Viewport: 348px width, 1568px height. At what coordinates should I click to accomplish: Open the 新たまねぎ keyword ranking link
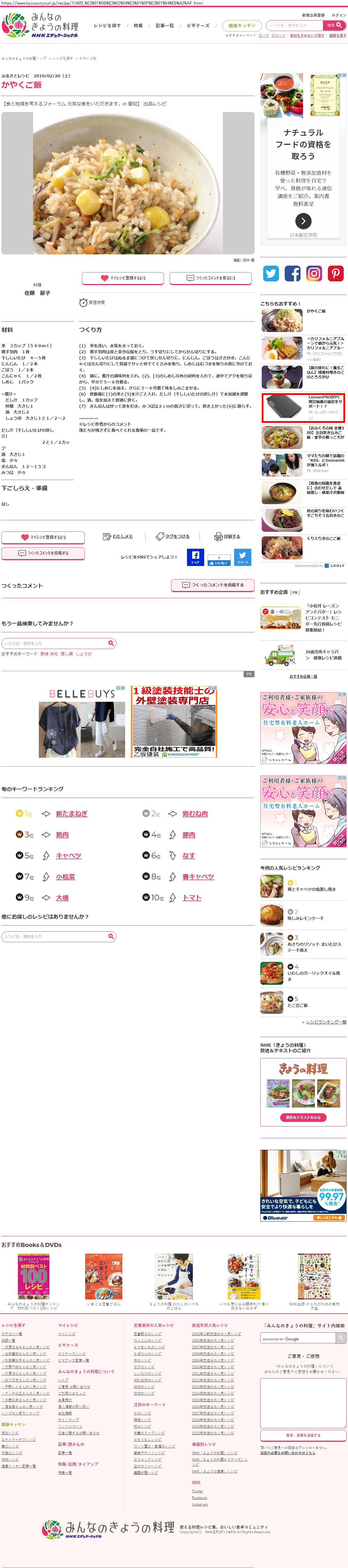point(71,814)
